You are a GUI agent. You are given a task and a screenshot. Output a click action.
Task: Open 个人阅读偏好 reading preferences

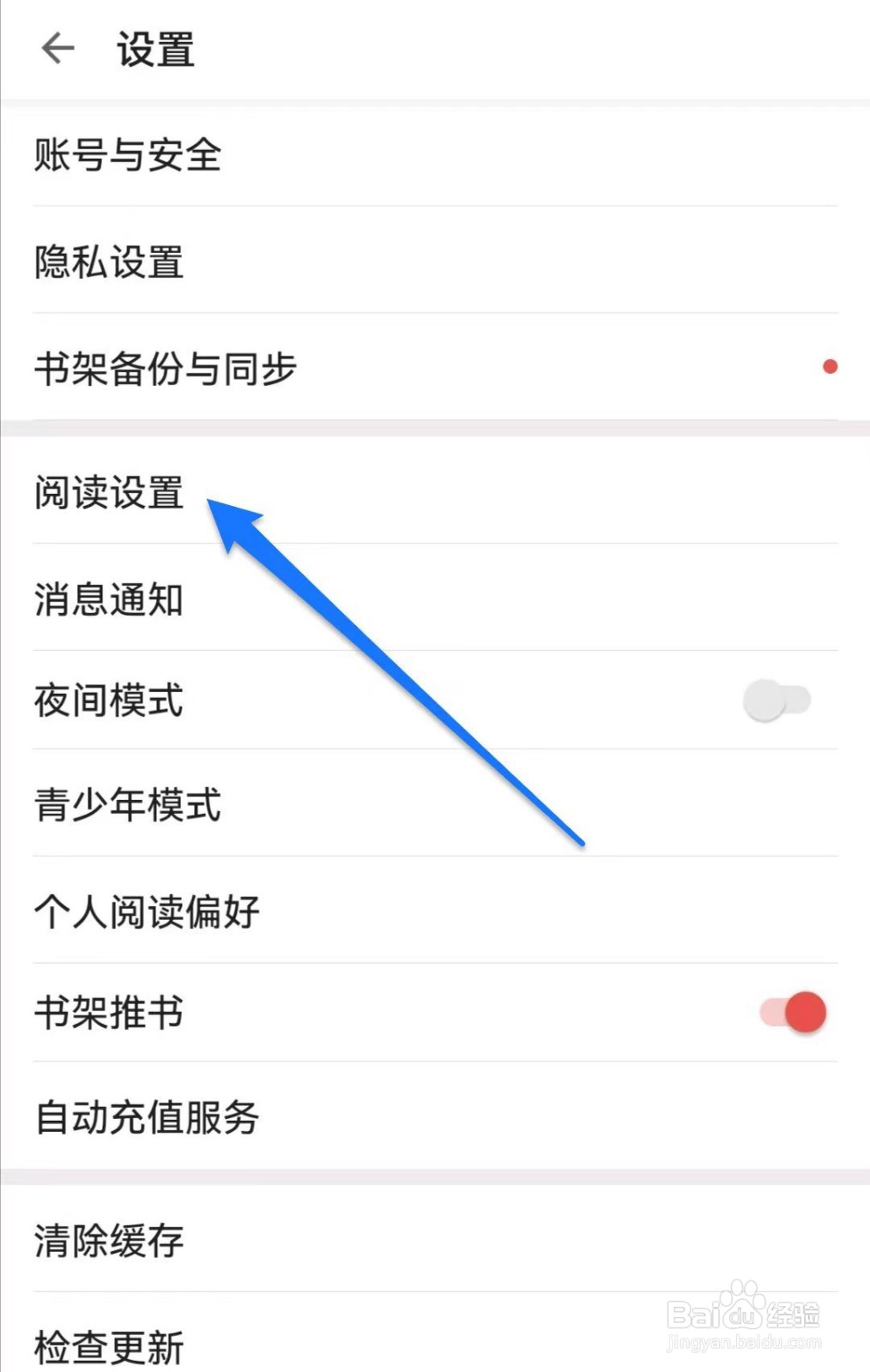tap(147, 912)
